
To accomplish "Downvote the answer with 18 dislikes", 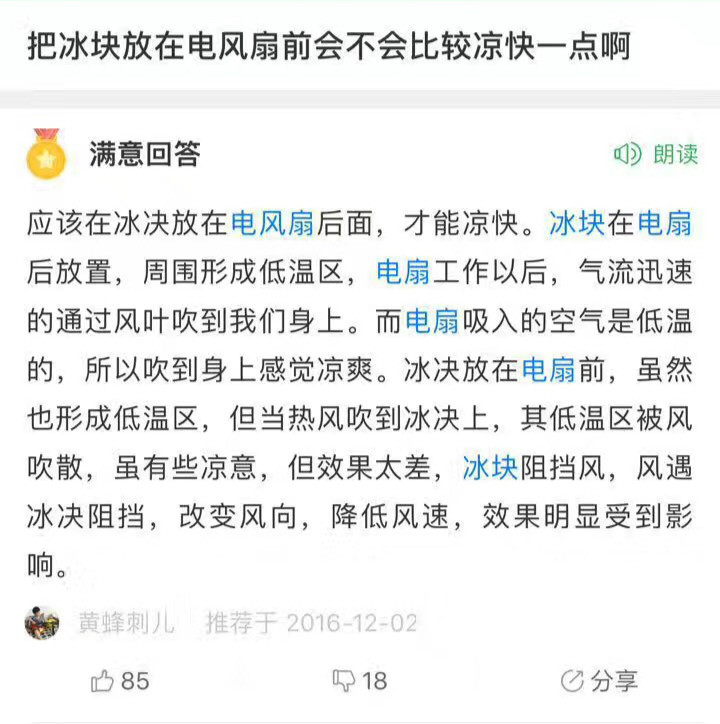I will 359,681.
